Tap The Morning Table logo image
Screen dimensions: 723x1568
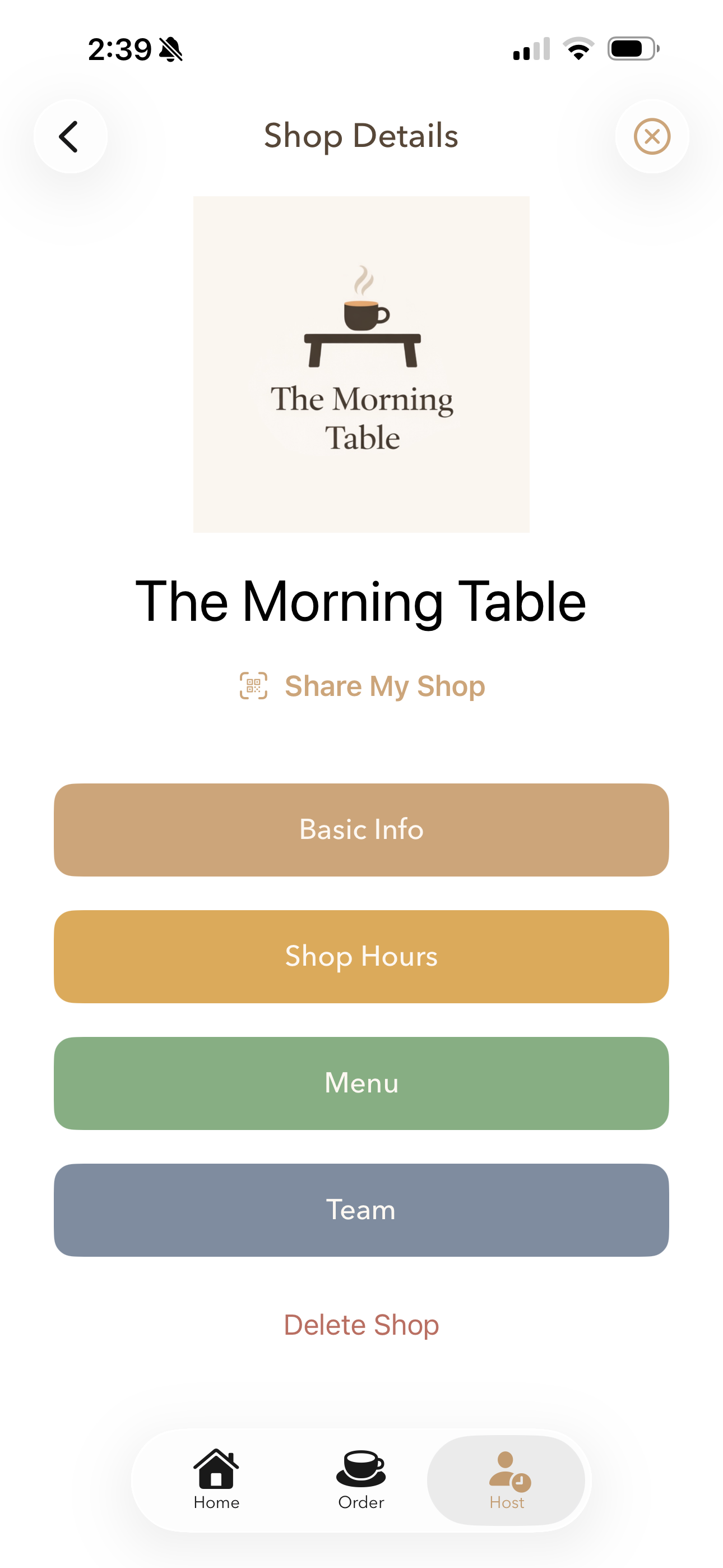361,363
